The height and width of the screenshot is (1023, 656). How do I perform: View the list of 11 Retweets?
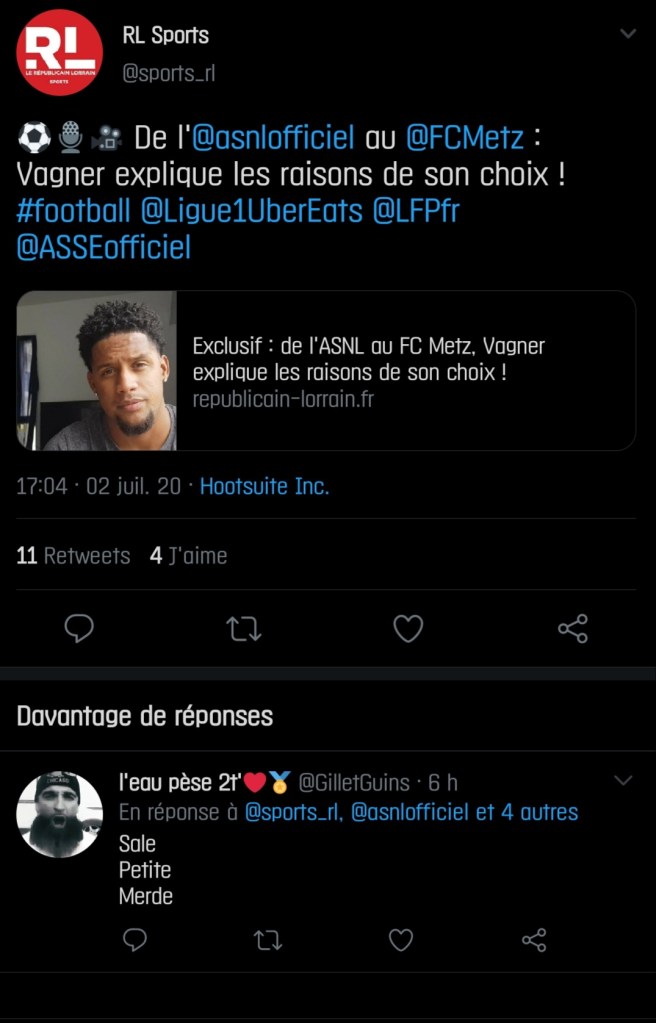tap(73, 556)
